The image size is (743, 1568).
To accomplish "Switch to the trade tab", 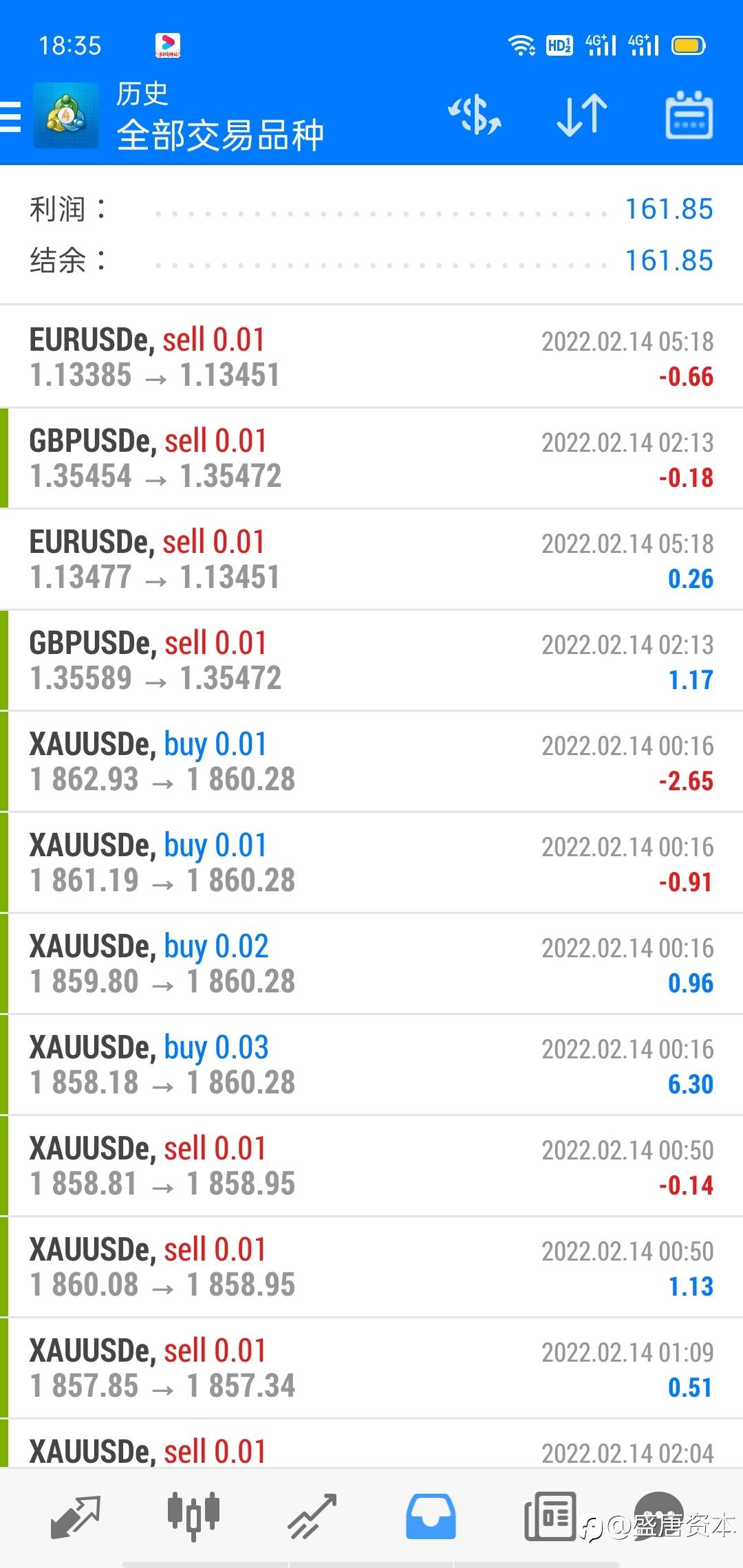I will (312, 1516).
